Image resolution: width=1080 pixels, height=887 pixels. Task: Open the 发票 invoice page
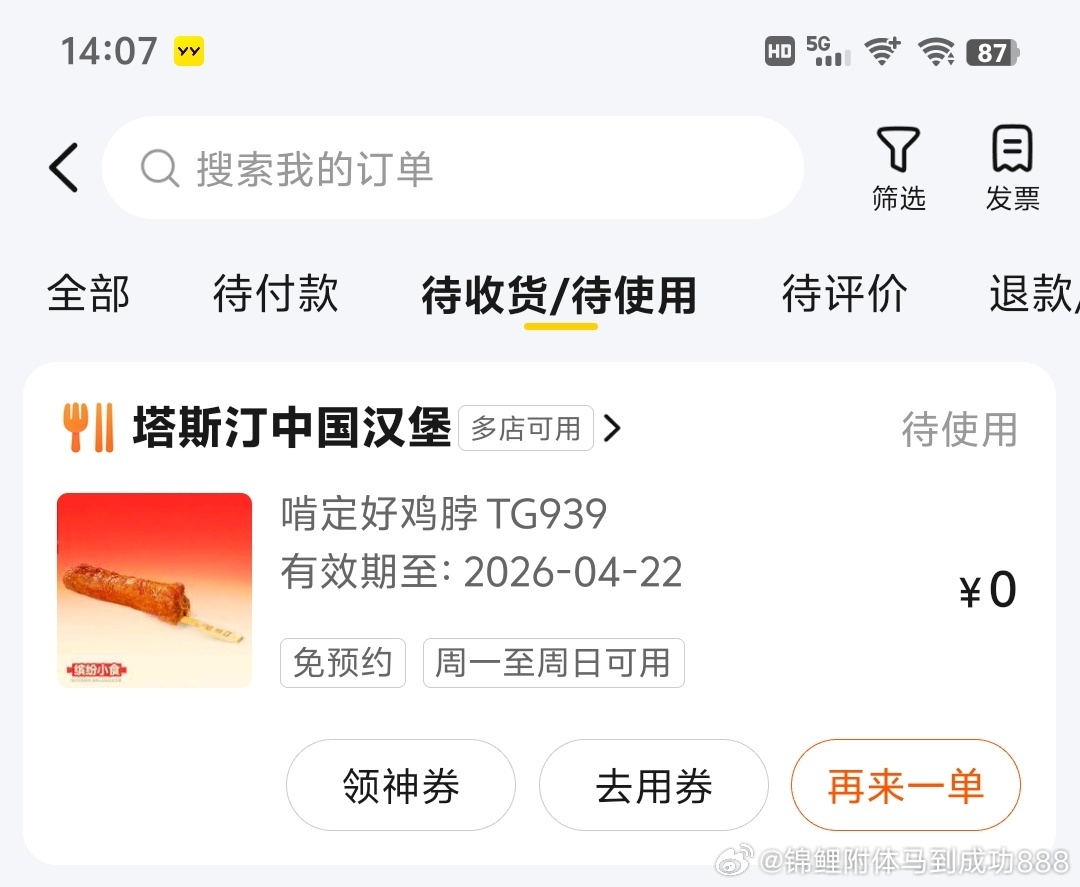coord(1012,168)
